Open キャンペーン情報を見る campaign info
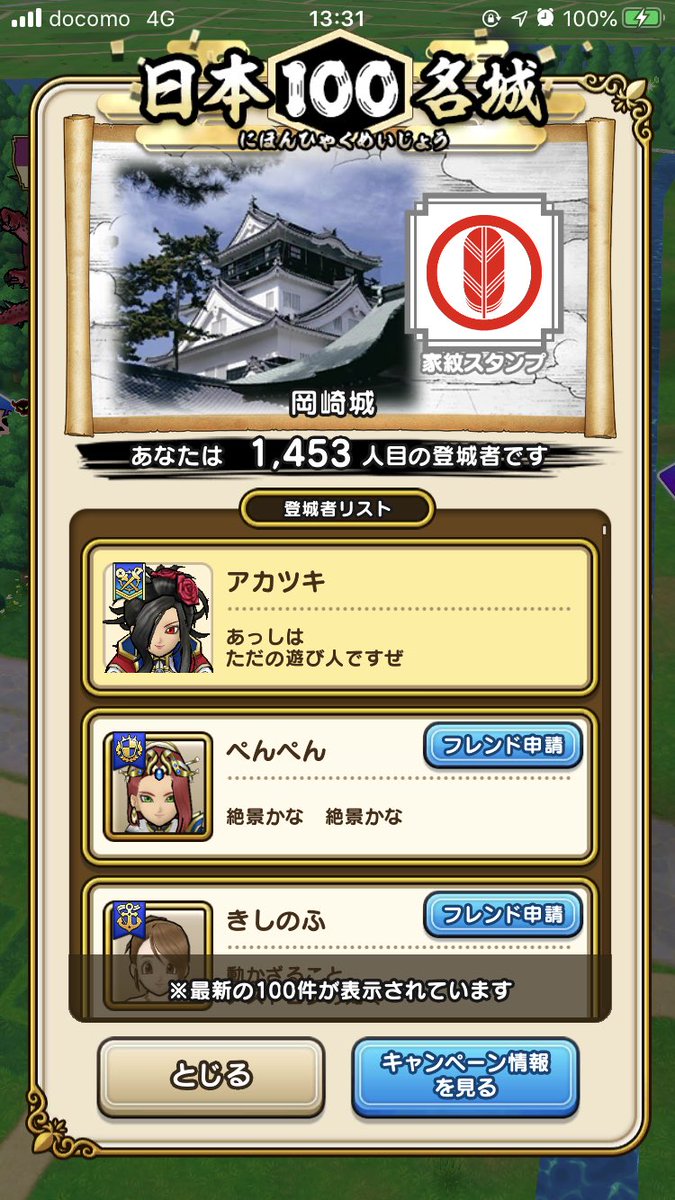 pos(465,1075)
